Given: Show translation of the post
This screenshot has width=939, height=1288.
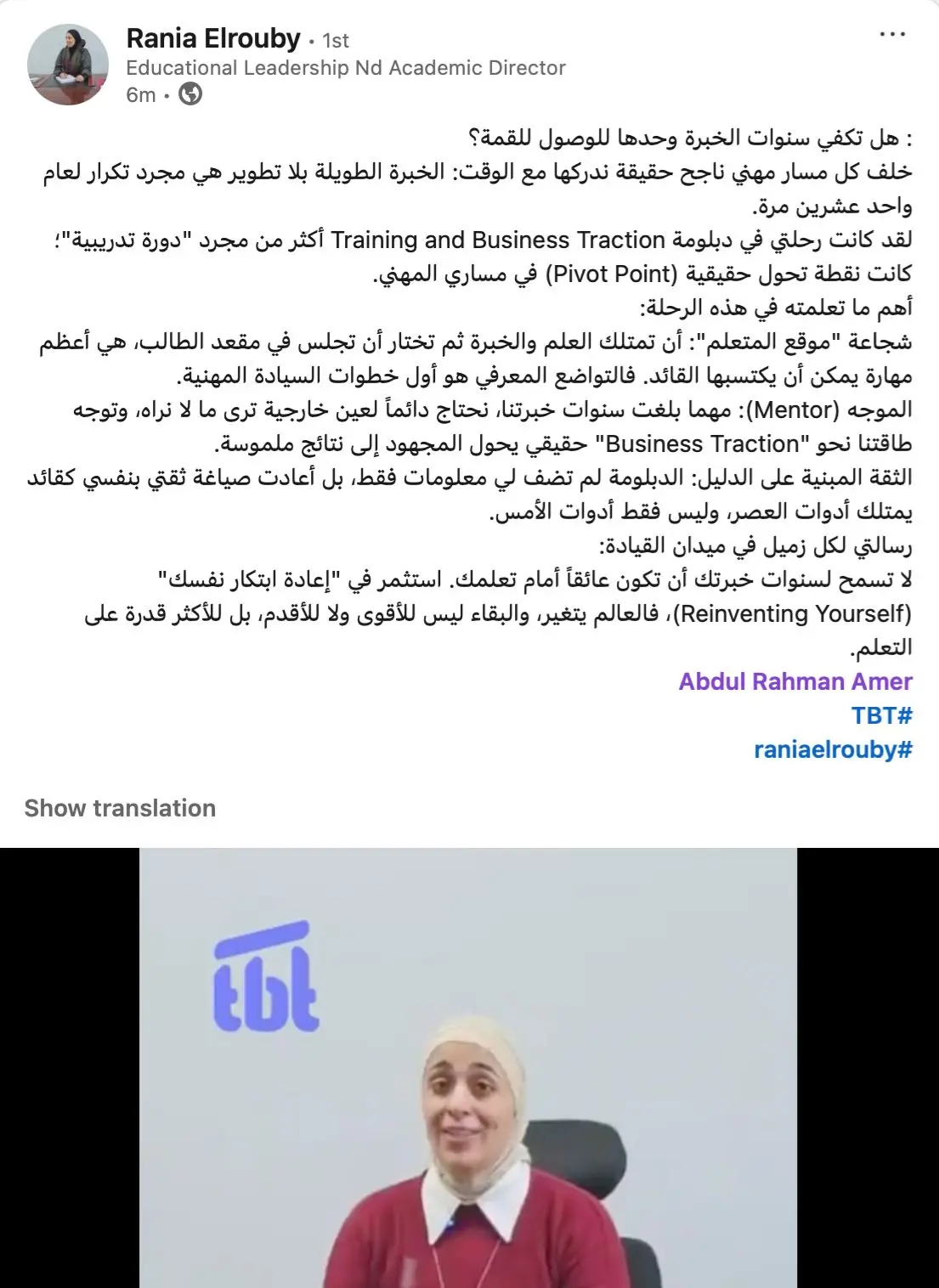Looking at the screenshot, I should coord(120,808).
